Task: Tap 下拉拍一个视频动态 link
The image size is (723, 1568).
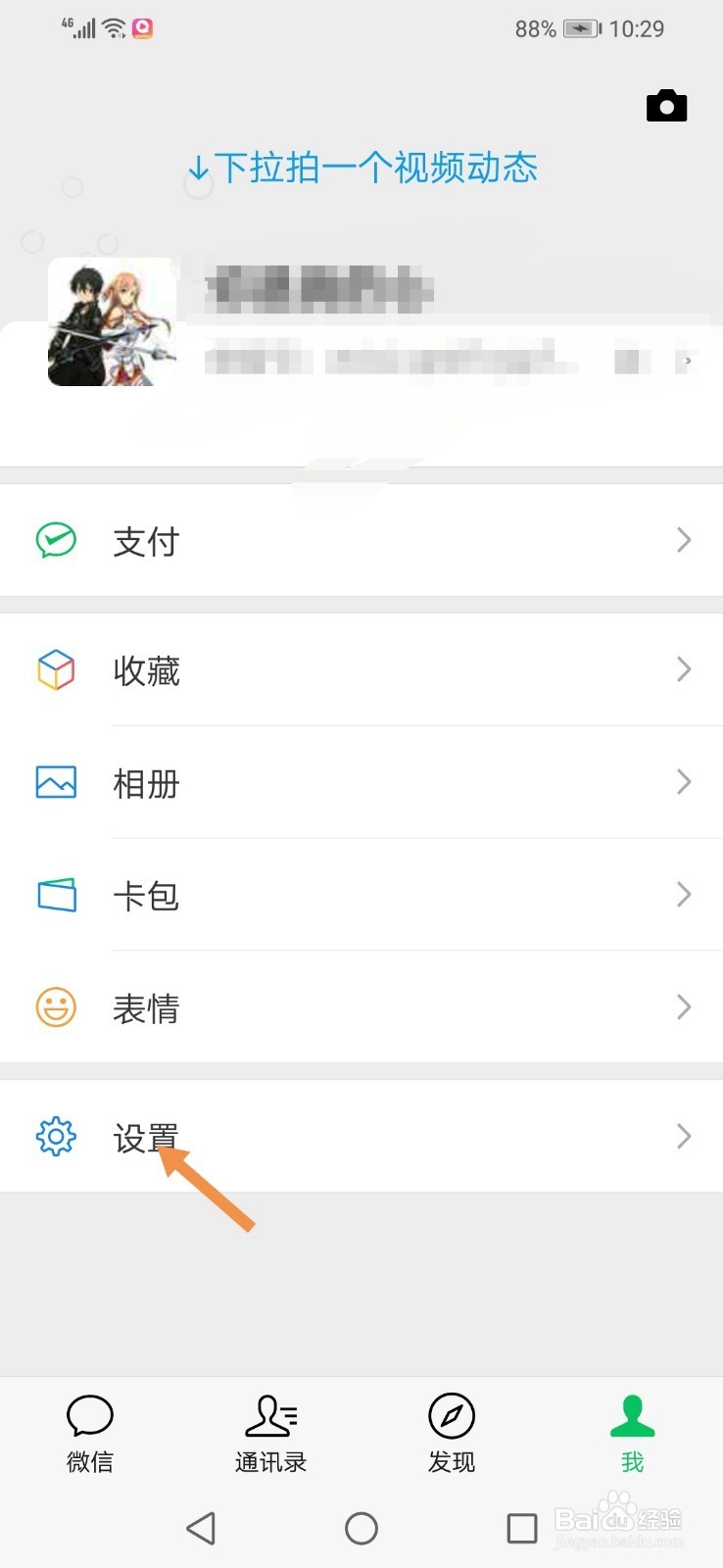Action: [361, 168]
